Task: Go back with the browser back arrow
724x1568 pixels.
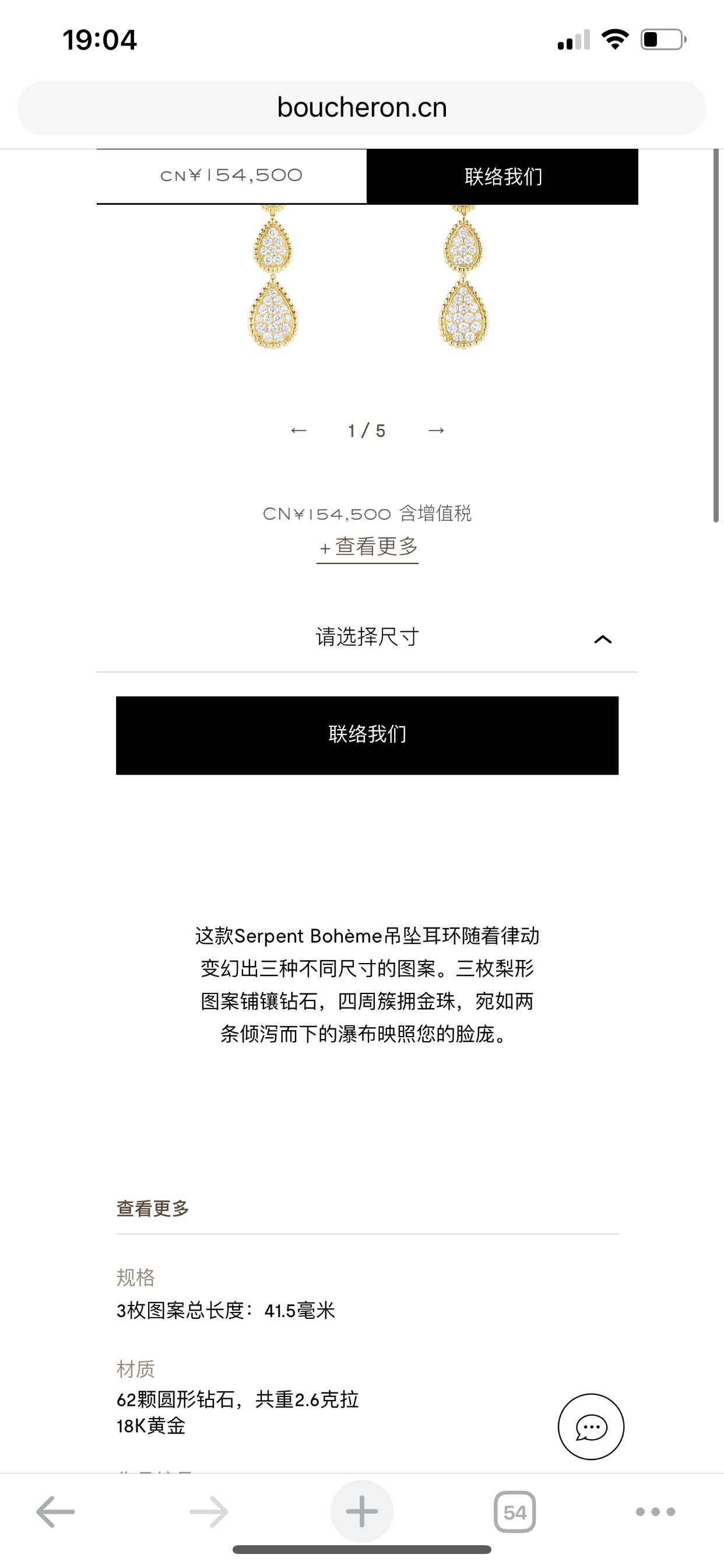Action: [55, 1512]
